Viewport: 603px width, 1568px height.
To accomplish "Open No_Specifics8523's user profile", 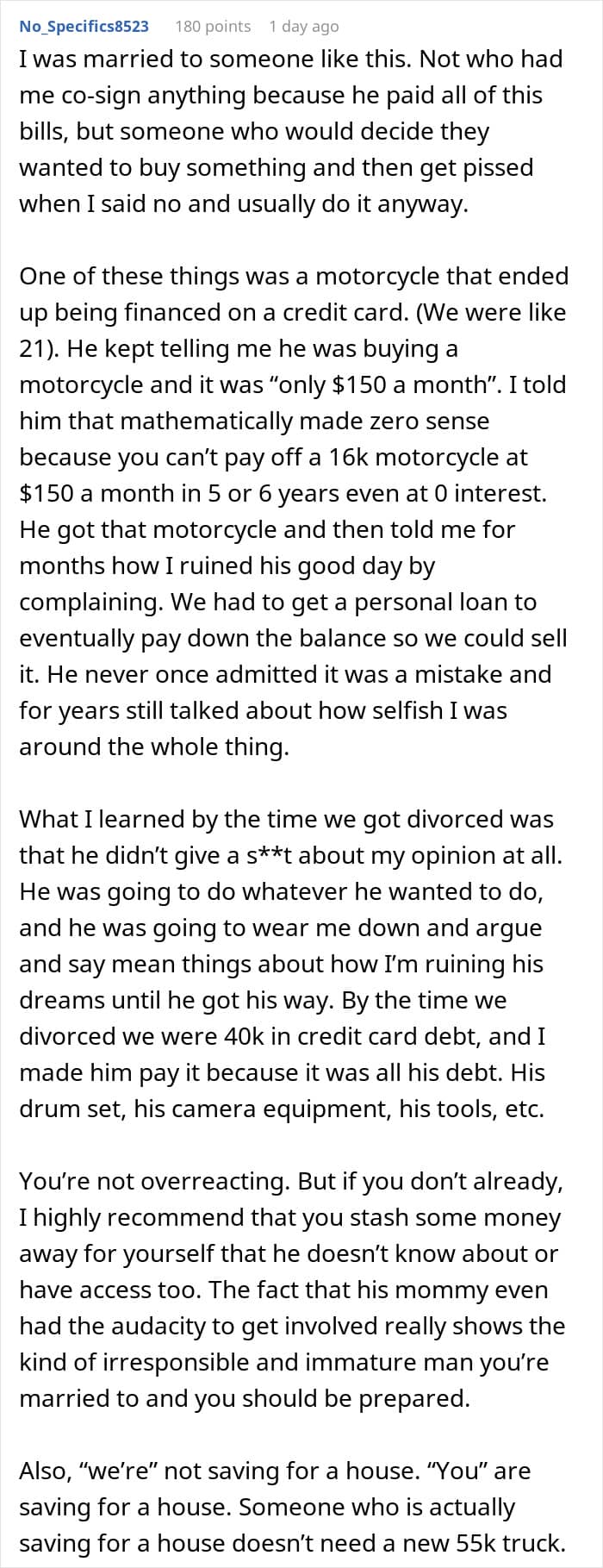I will (84, 26).
